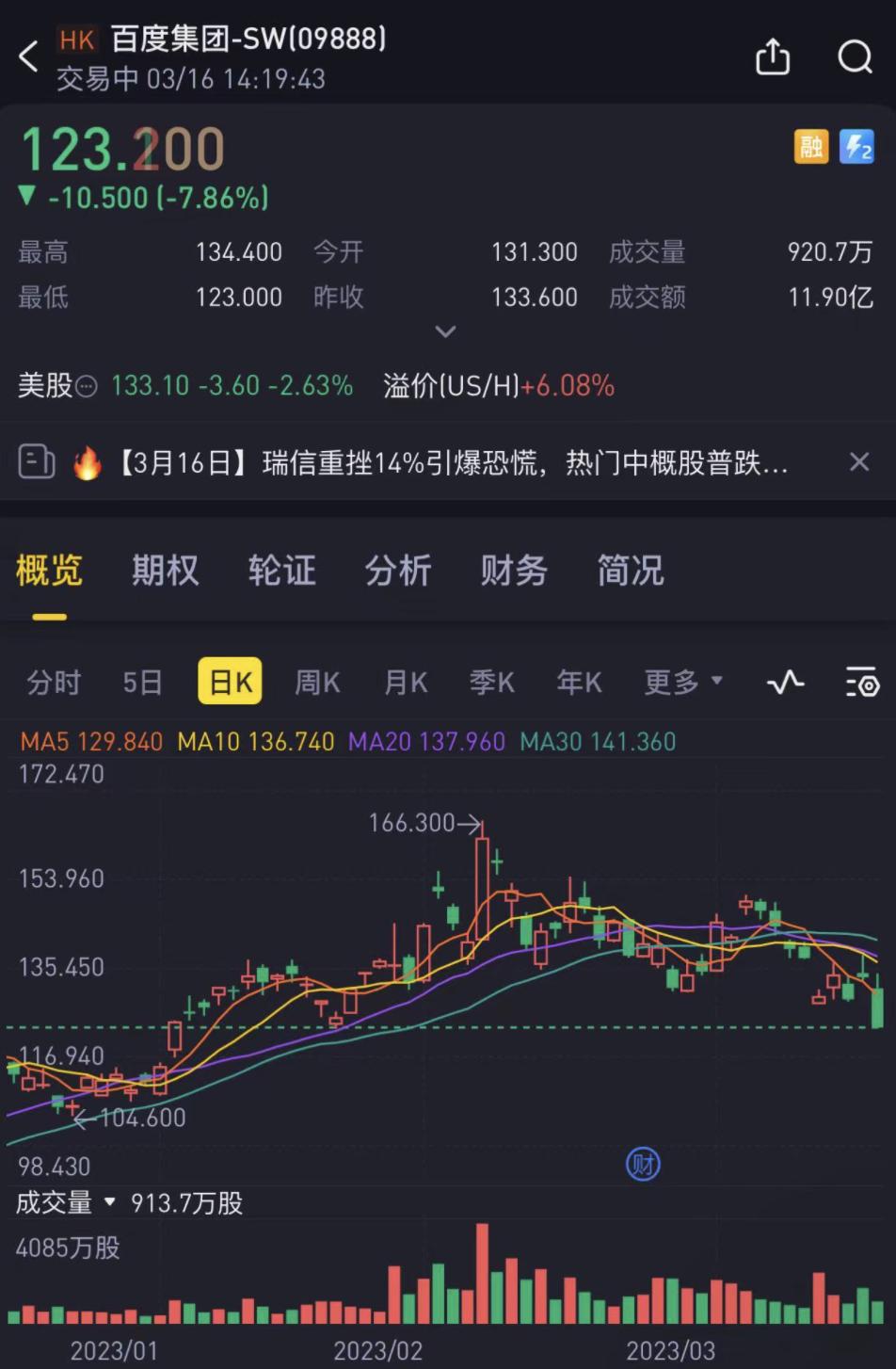Open the 简况 tab
This screenshot has width=896, height=1369.
[x=631, y=571]
